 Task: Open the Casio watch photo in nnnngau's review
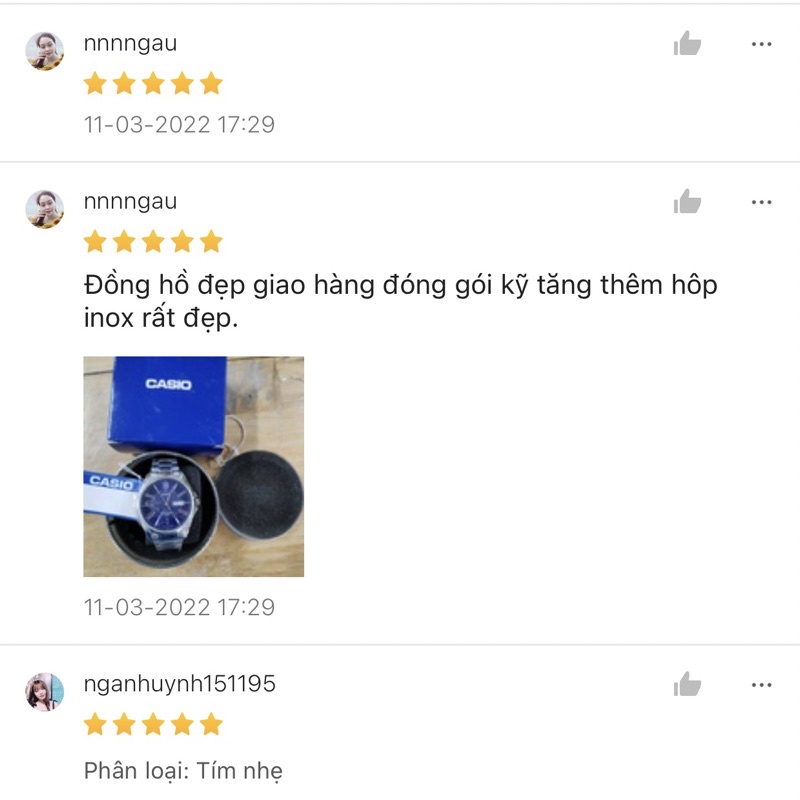[193, 466]
